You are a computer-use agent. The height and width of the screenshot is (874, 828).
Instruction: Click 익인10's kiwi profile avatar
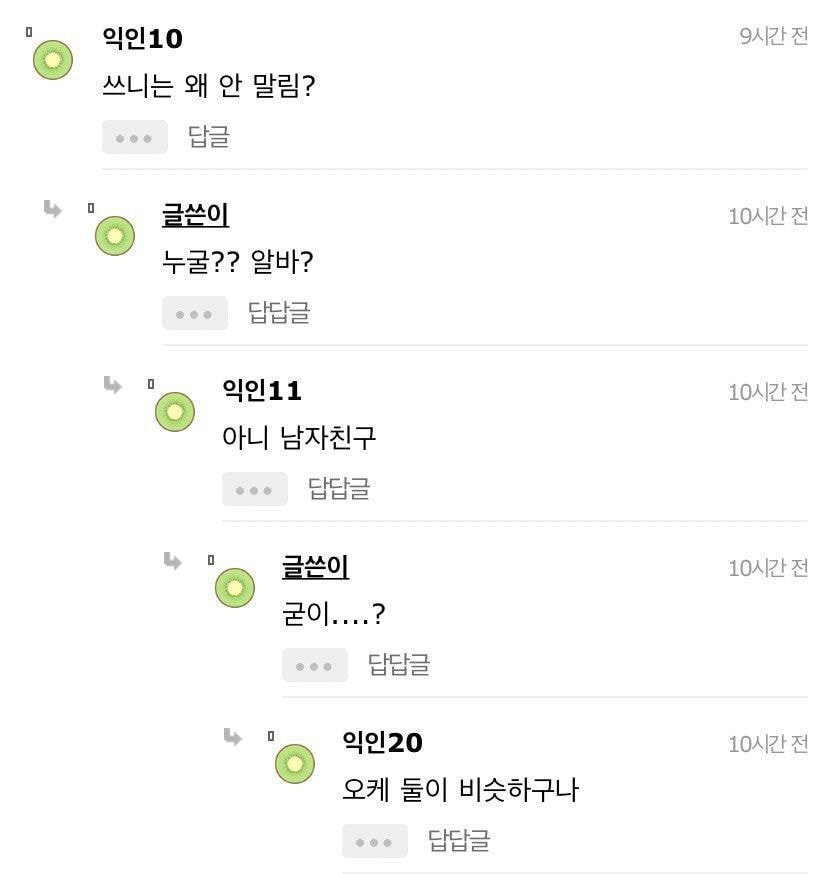[52, 59]
